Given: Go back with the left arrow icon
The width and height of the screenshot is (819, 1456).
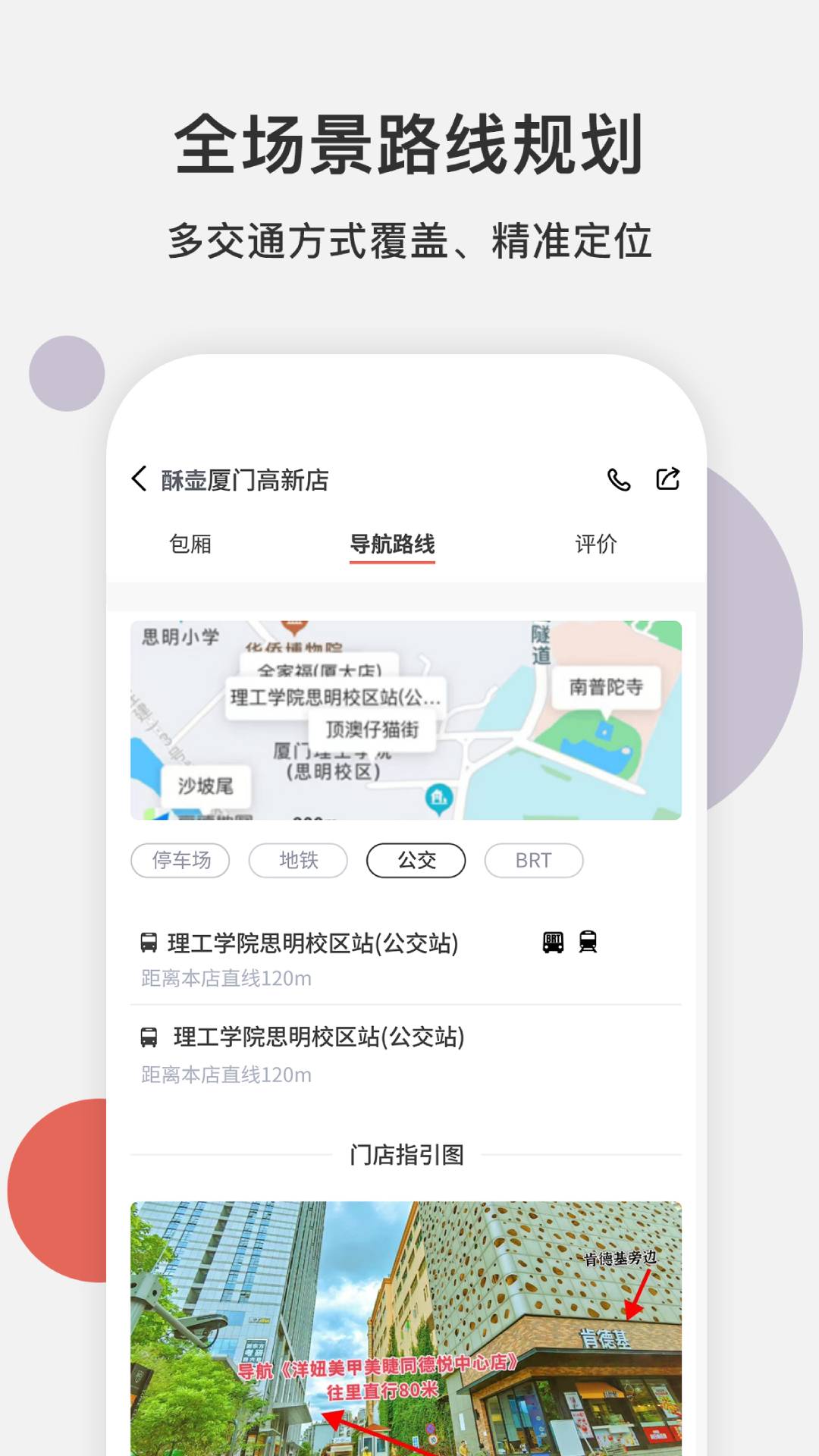Looking at the screenshot, I should (x=137, y=479).
